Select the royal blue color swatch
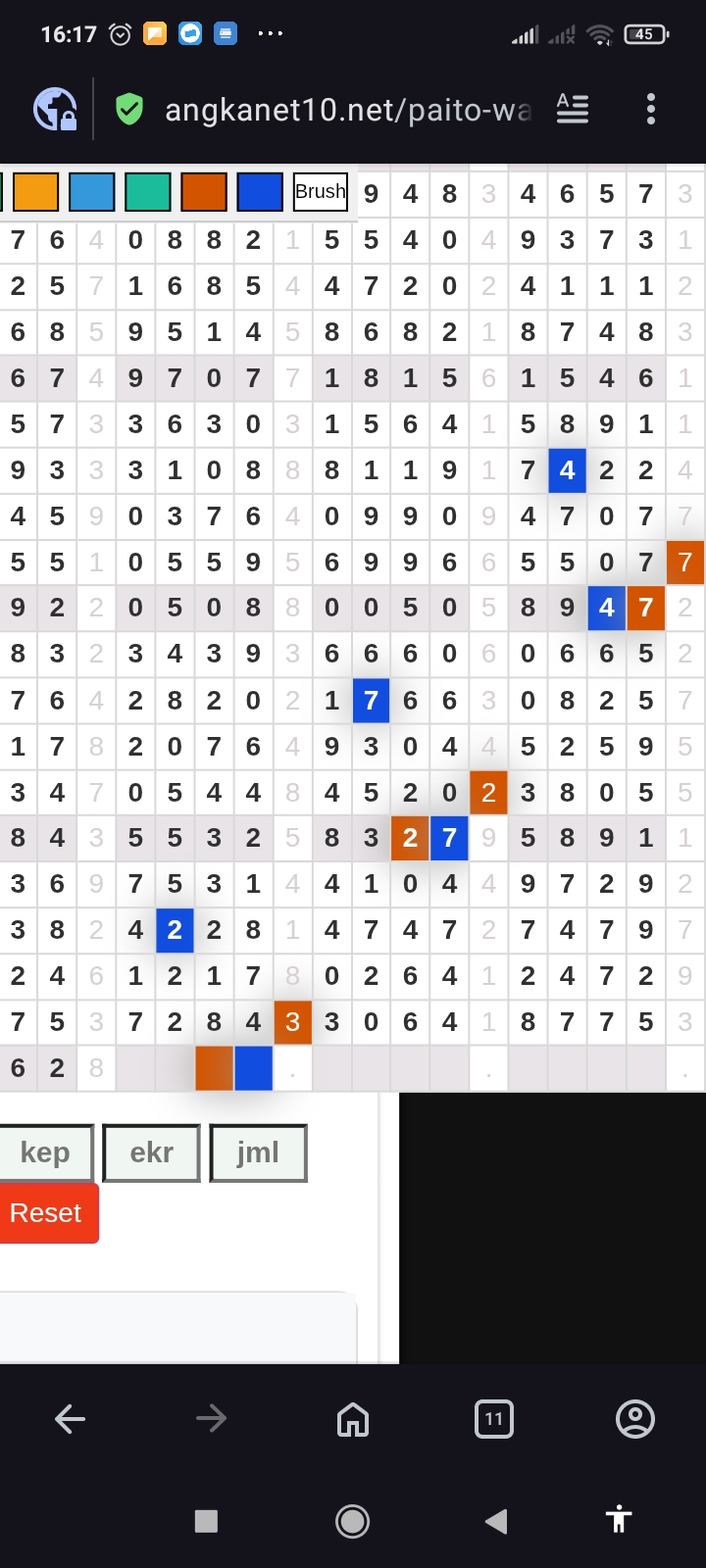Screen dimensions: 706x1568 [260, 192]
